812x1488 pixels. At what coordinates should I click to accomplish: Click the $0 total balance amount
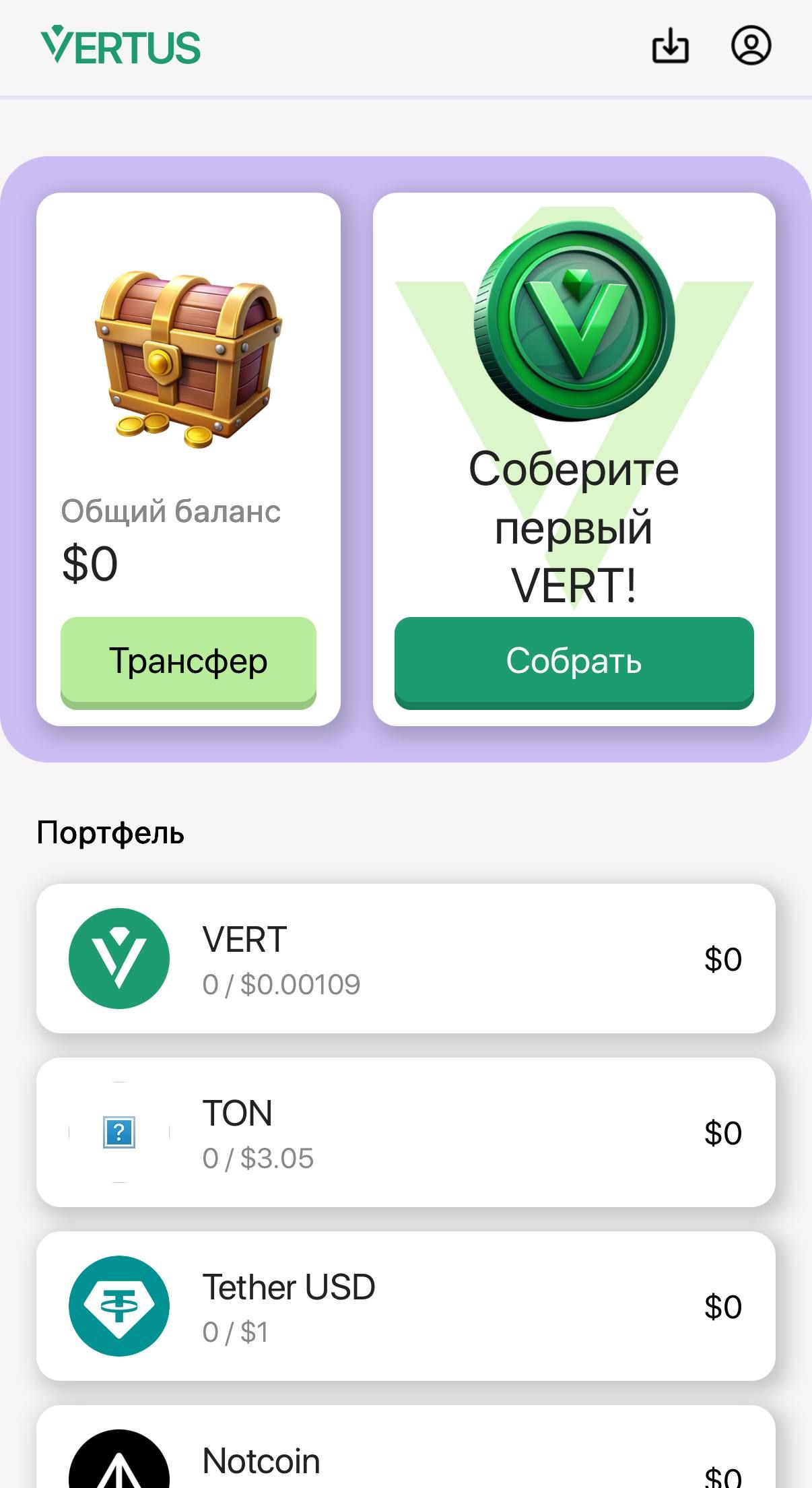click(x=90, y=564)
